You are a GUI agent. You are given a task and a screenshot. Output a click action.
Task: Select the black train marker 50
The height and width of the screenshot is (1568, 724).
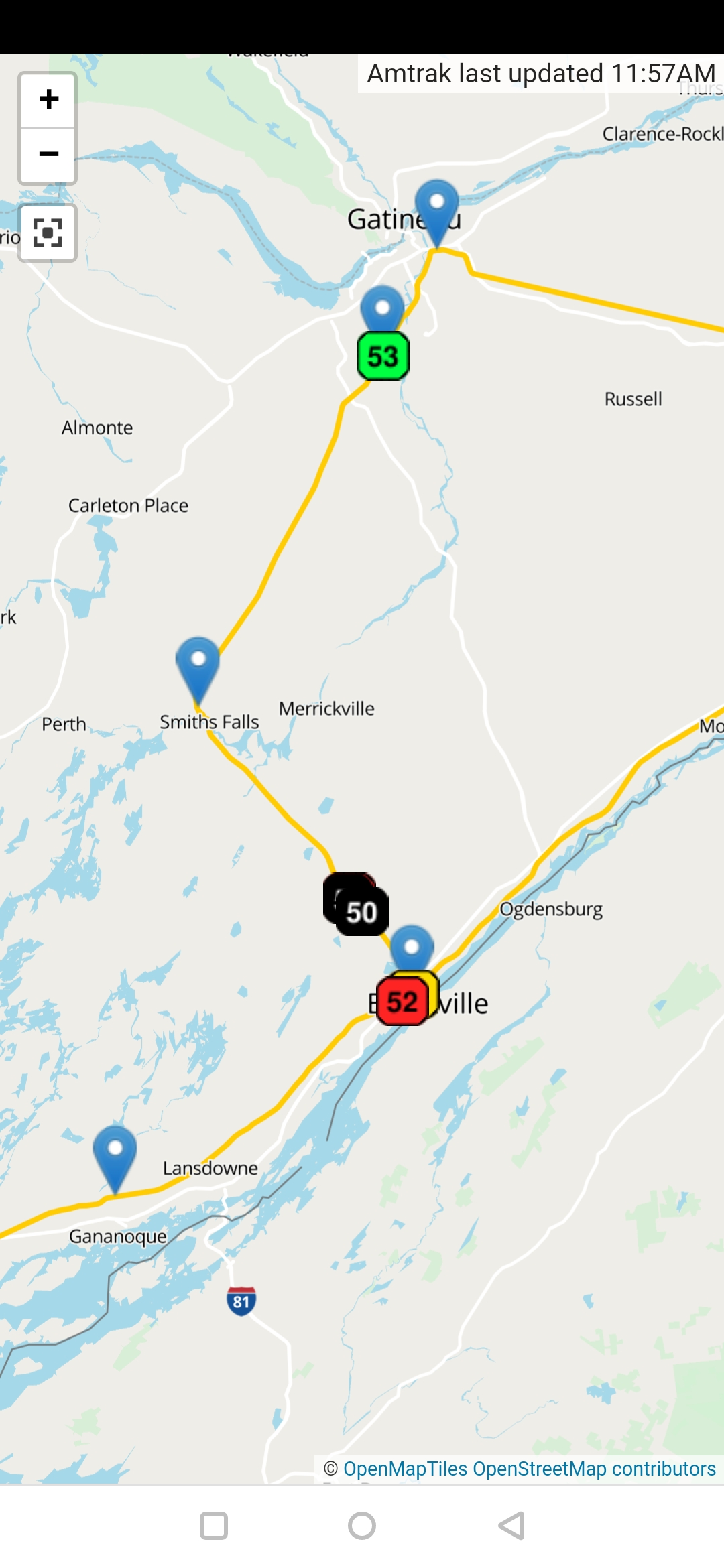[x=362, y=913]
